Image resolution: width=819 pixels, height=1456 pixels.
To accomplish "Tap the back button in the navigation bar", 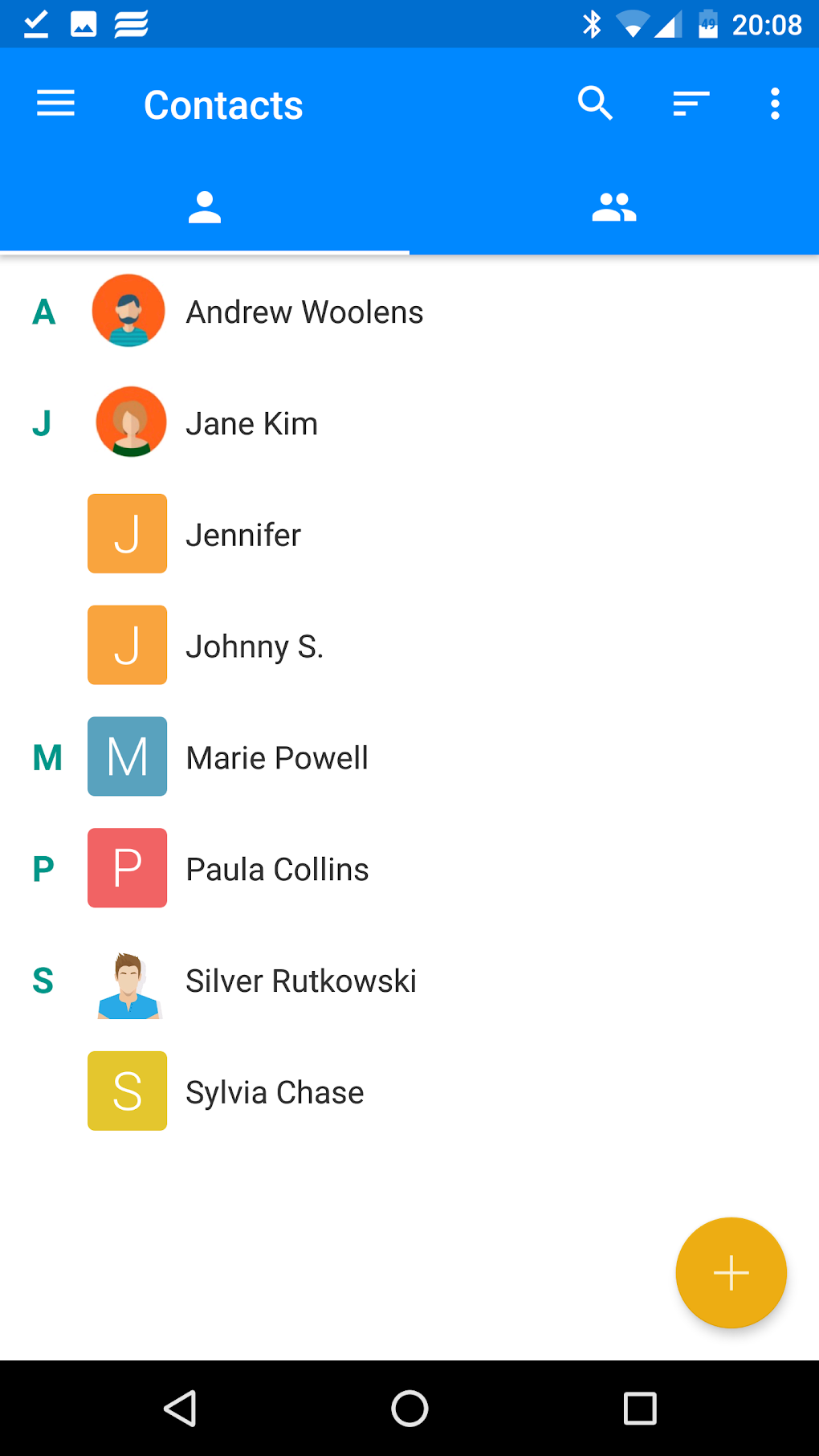I will tap(181, 1411).
